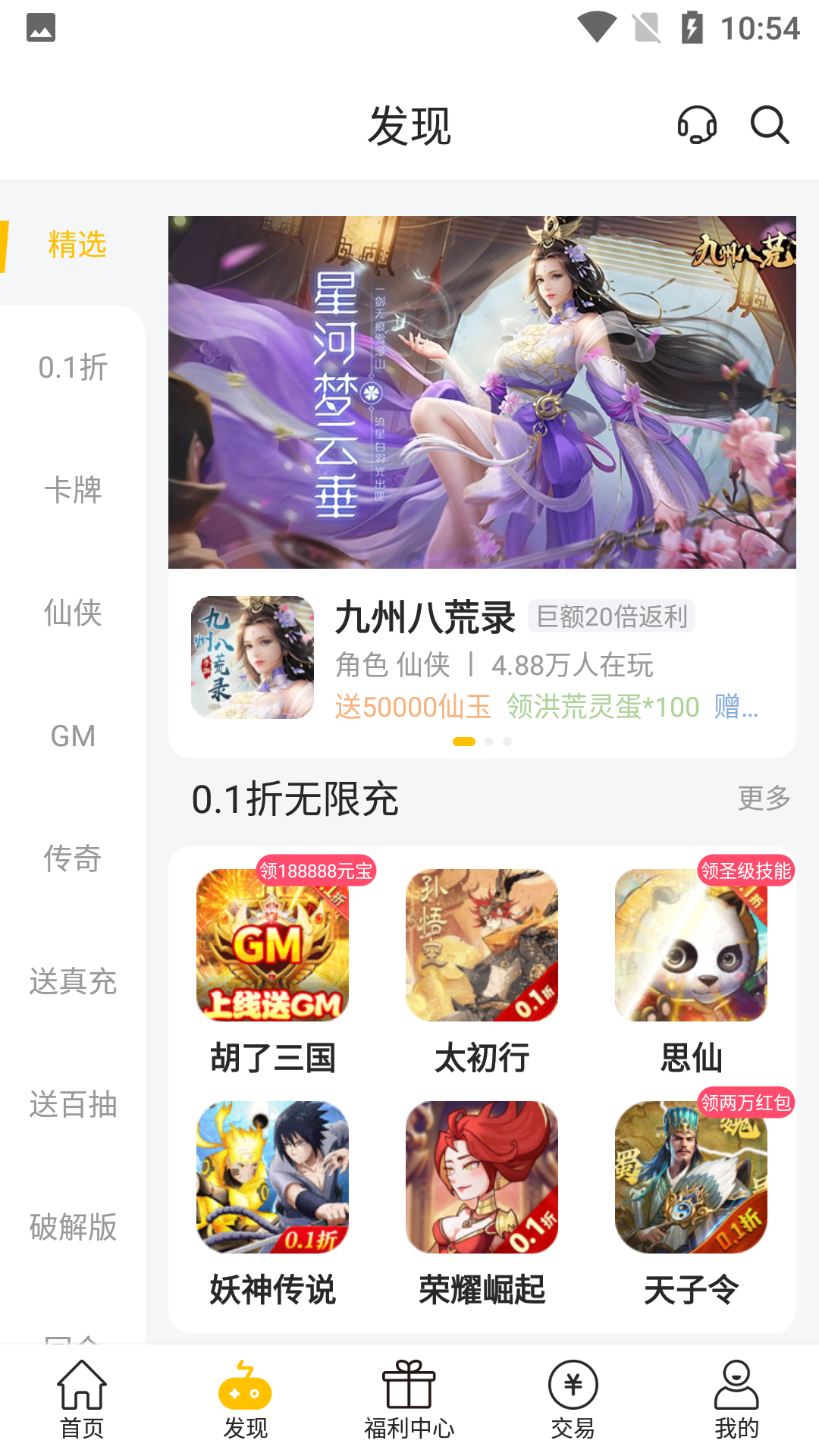Image resolution: width=819 pixels, height=1456 pixels.
Task: Open the 卡牌 category in sidebar
Action: [73, 491]
